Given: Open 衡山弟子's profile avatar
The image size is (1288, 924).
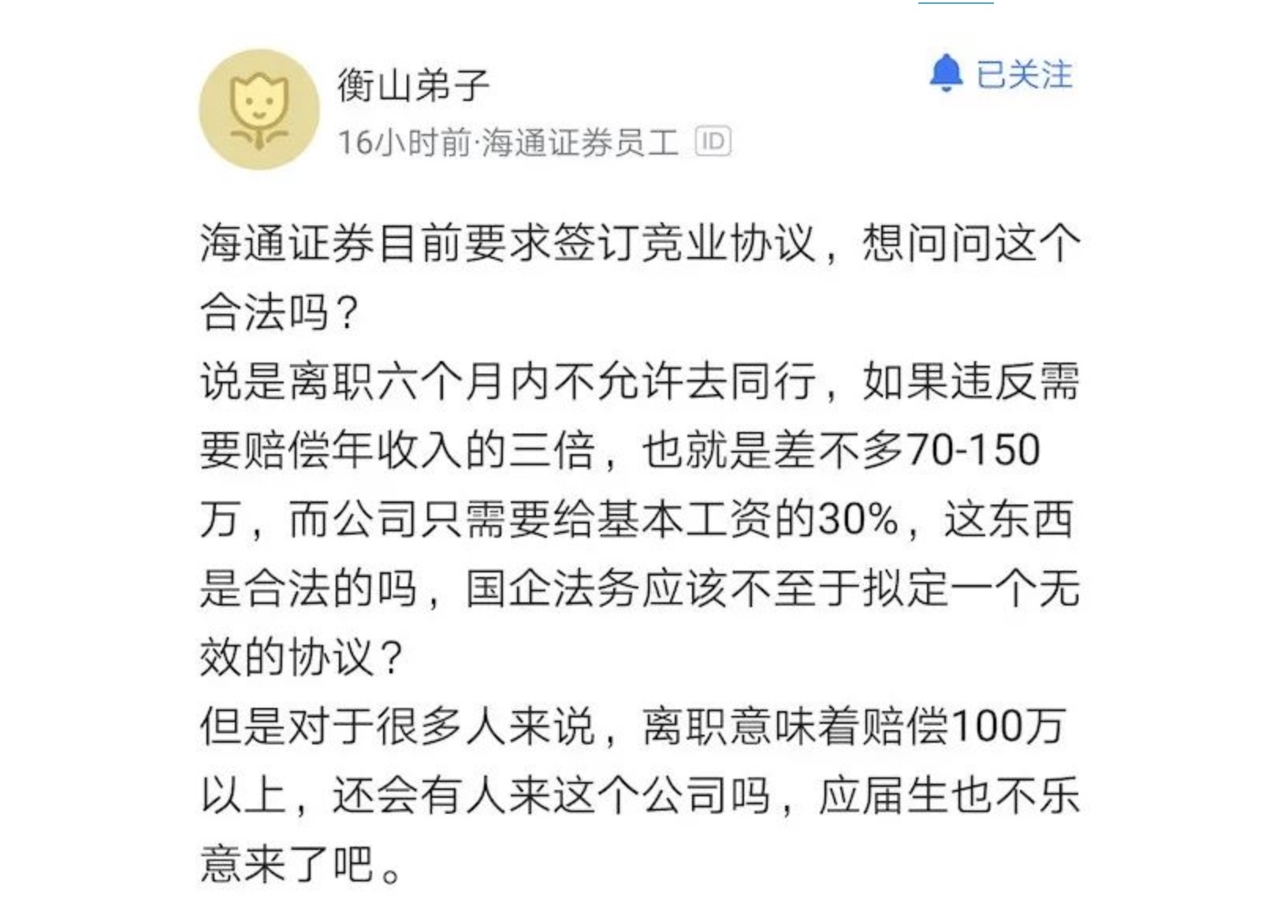Looking at the screenshot, I should click(259, 110).
